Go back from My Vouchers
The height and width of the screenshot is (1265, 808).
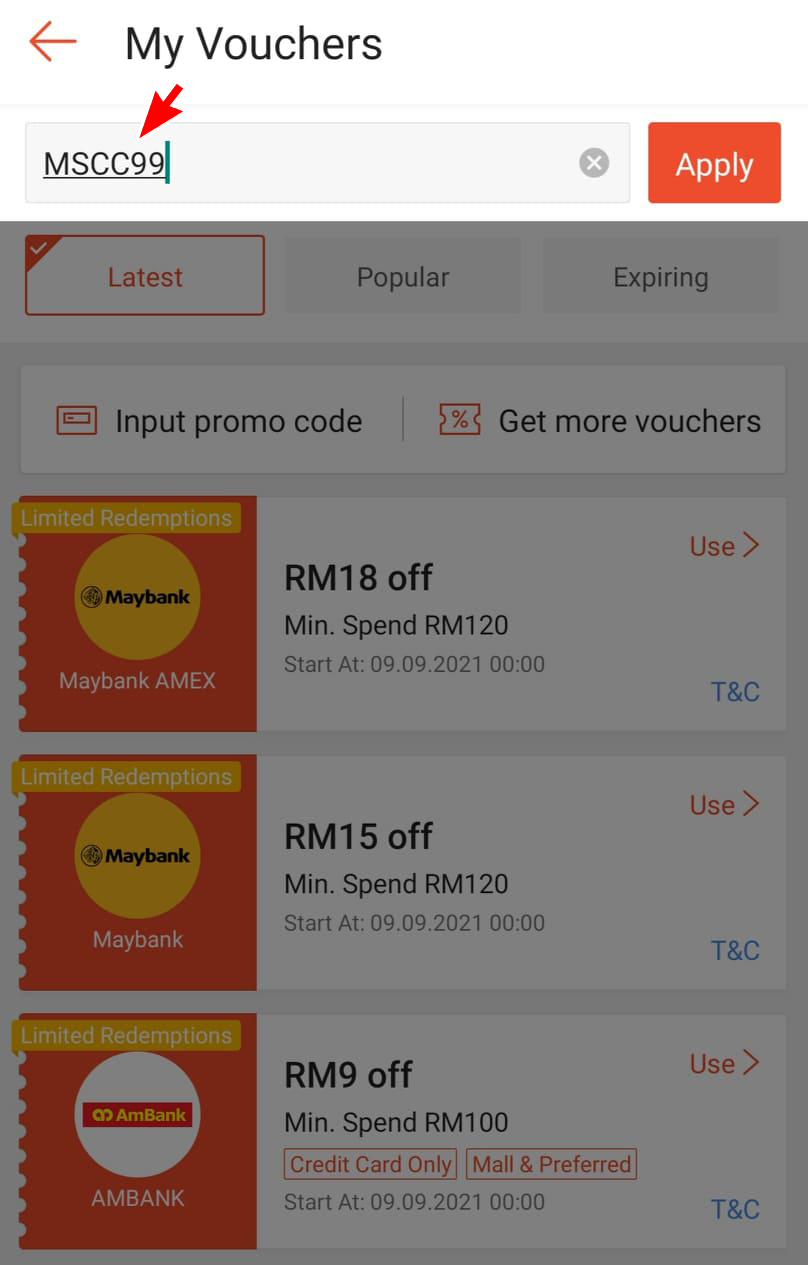click(x=53, y=43)
